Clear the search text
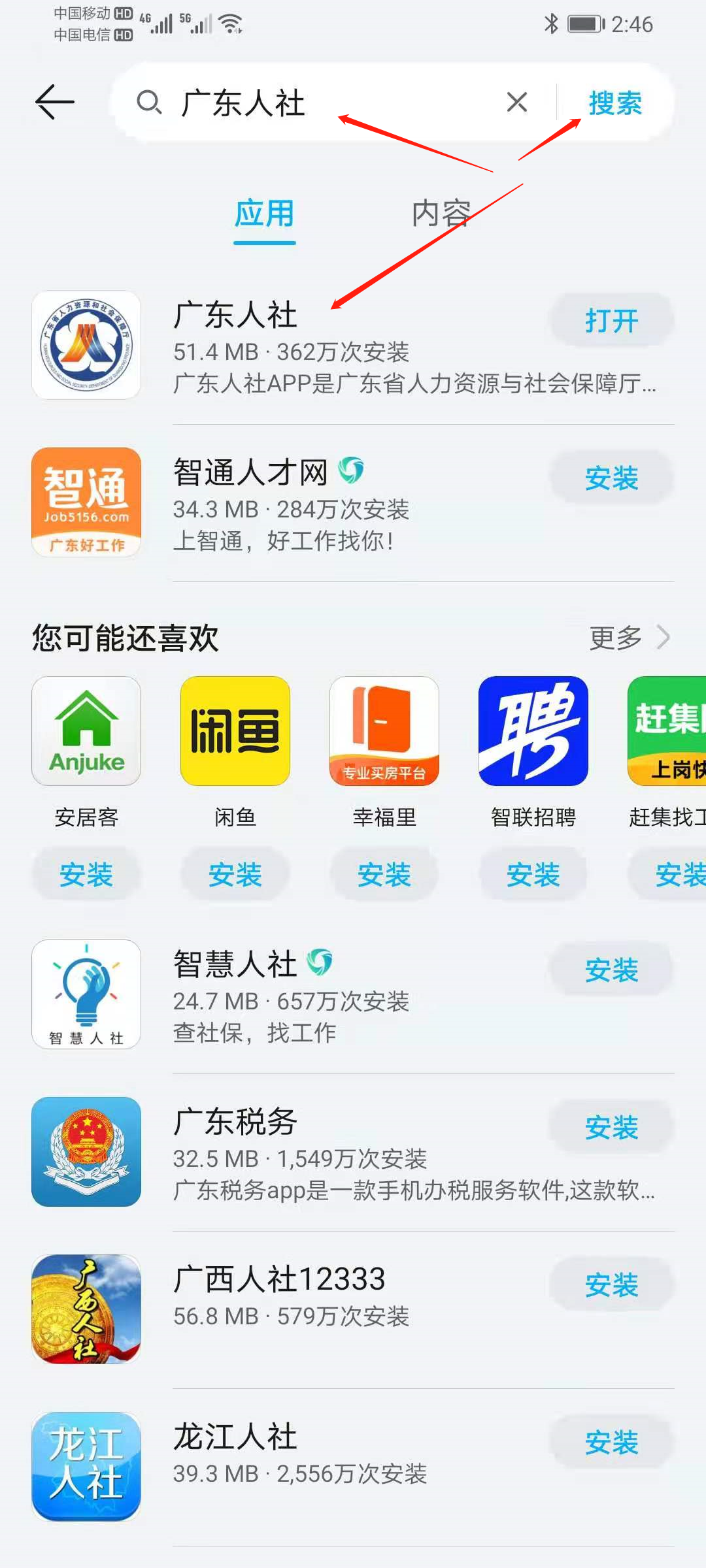The width and height of the screenshot is (706, 1568). 516,102
